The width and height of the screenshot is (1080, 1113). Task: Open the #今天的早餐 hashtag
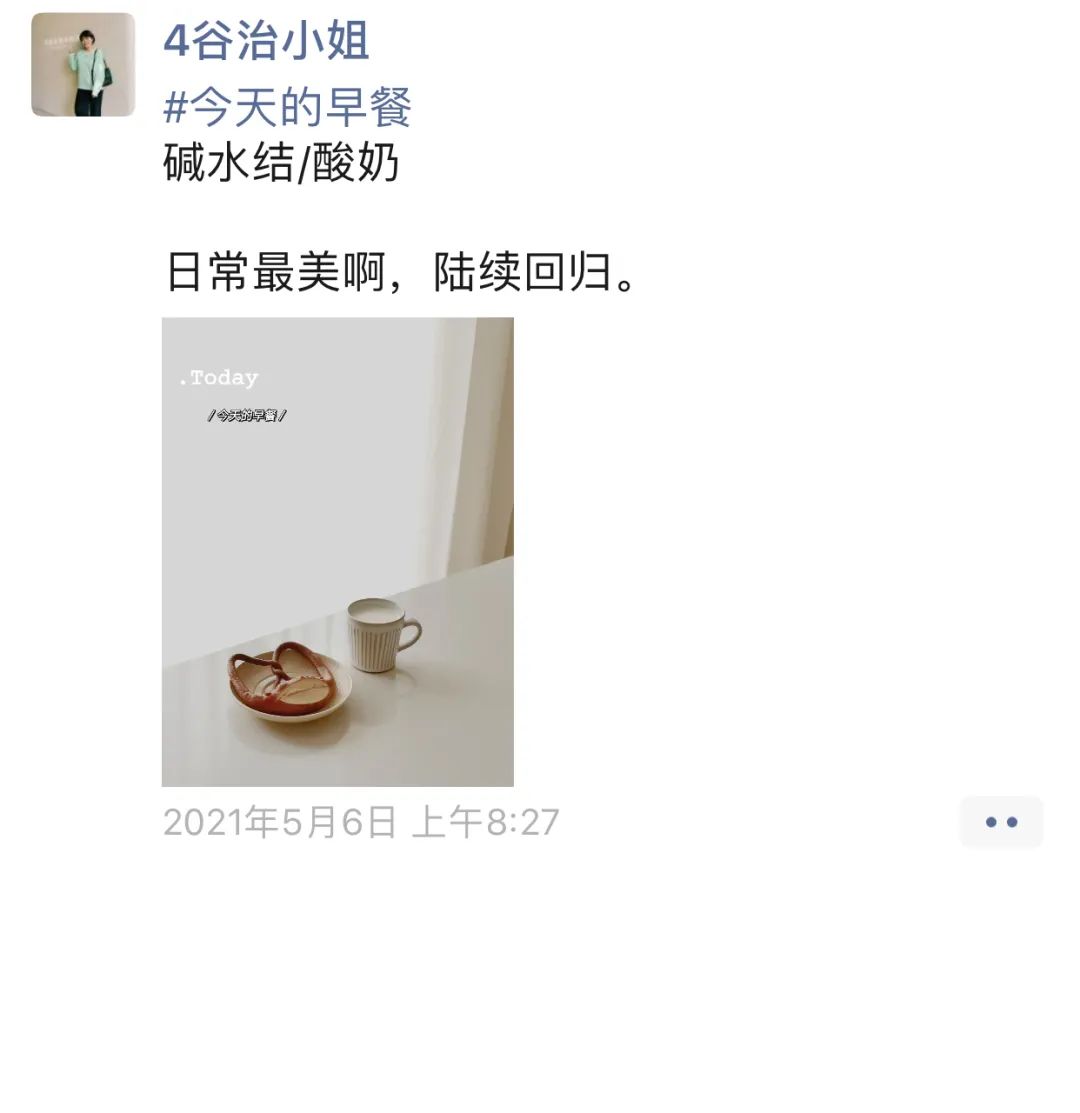coord(287,107)
